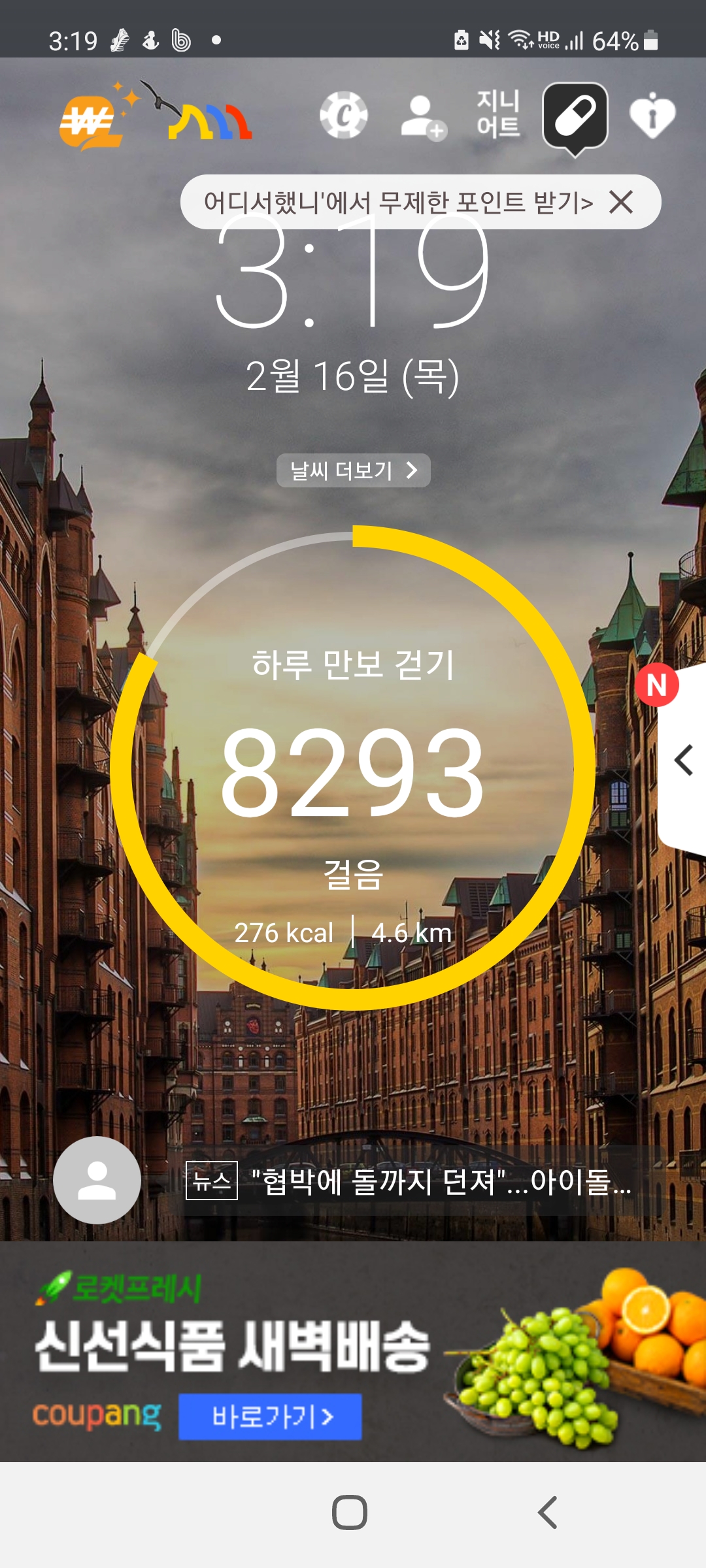
Task: Open the 어디서했니 unlimited points banner
Action: [397, 203]
